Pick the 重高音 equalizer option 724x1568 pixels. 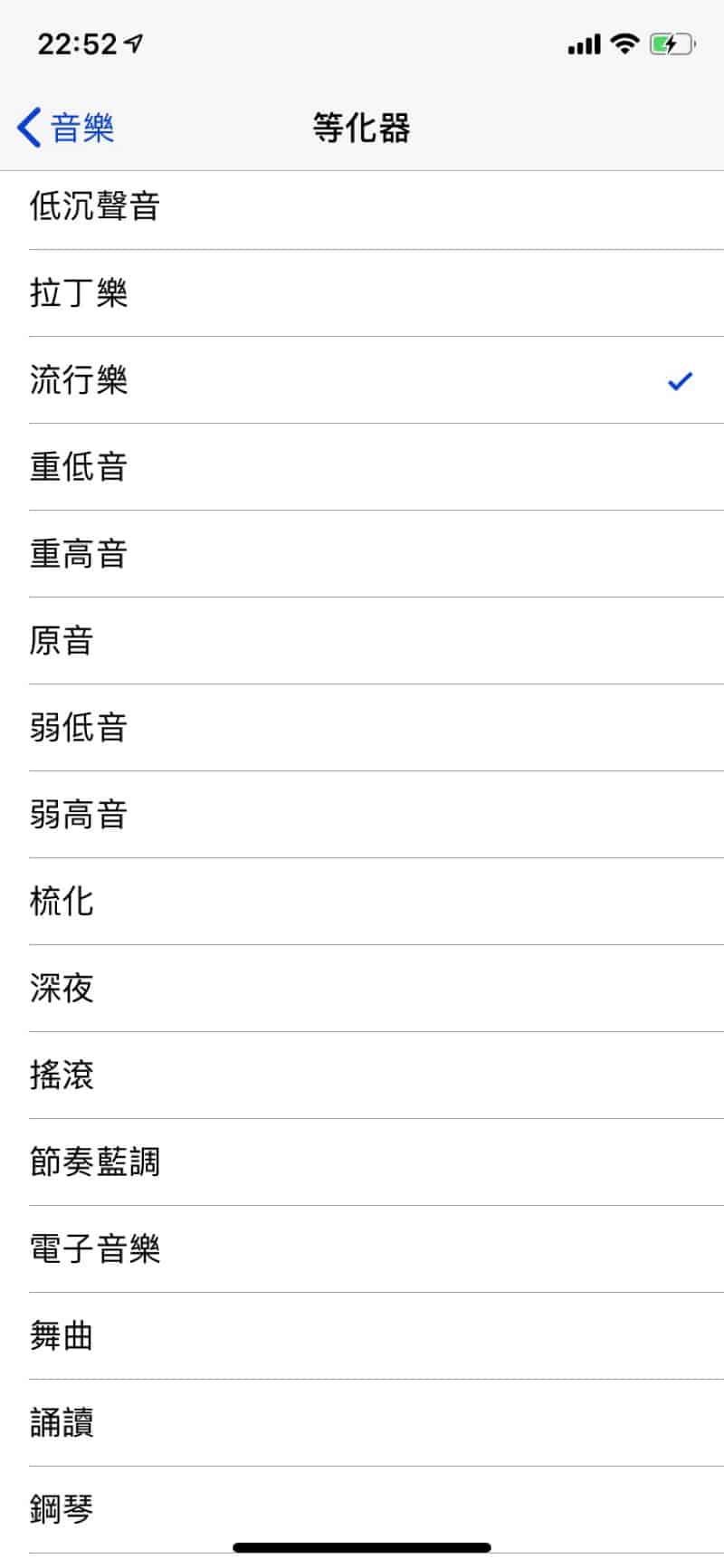click(79, 554)
